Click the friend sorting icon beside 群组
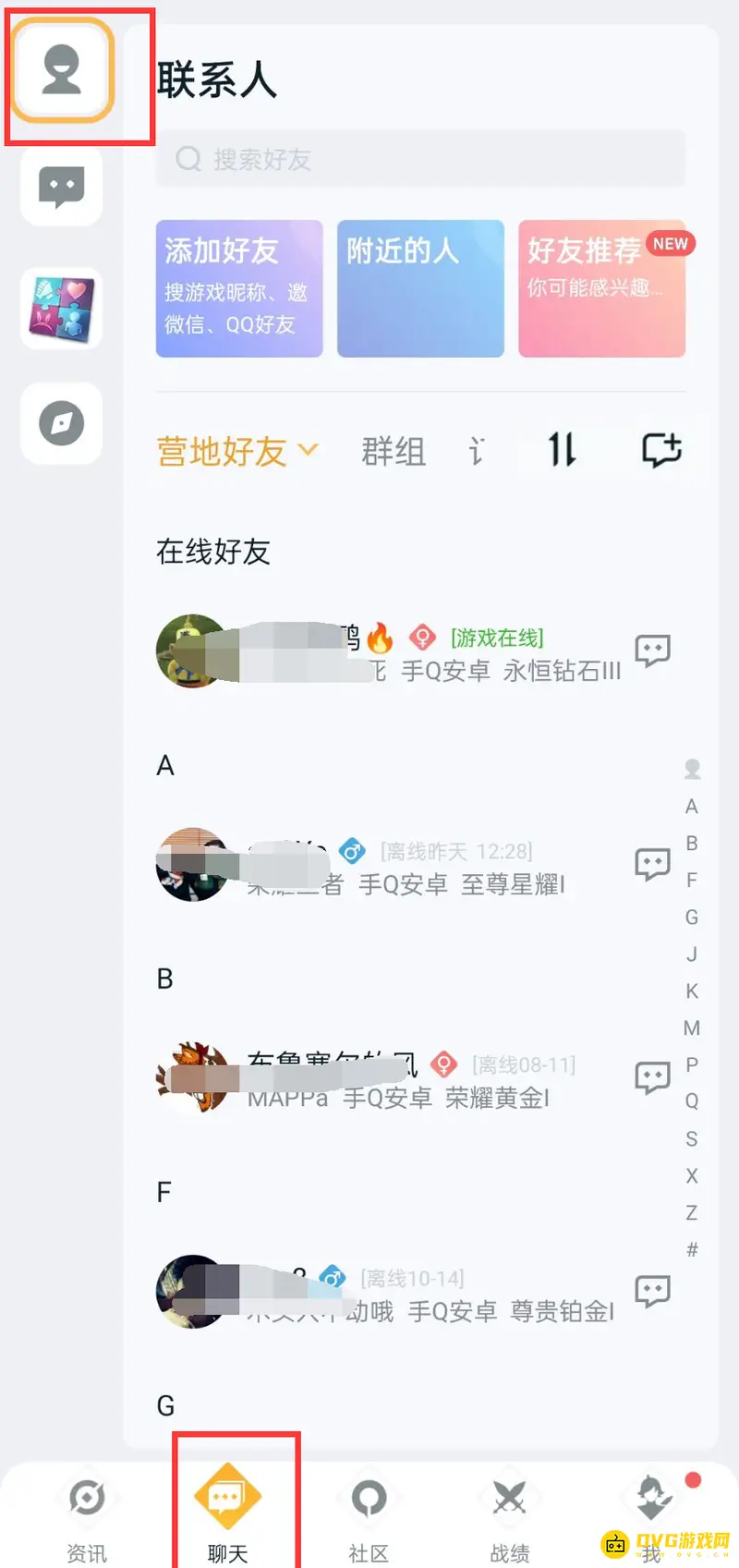This screenshot has width=739, height=1568. [562, 450]
